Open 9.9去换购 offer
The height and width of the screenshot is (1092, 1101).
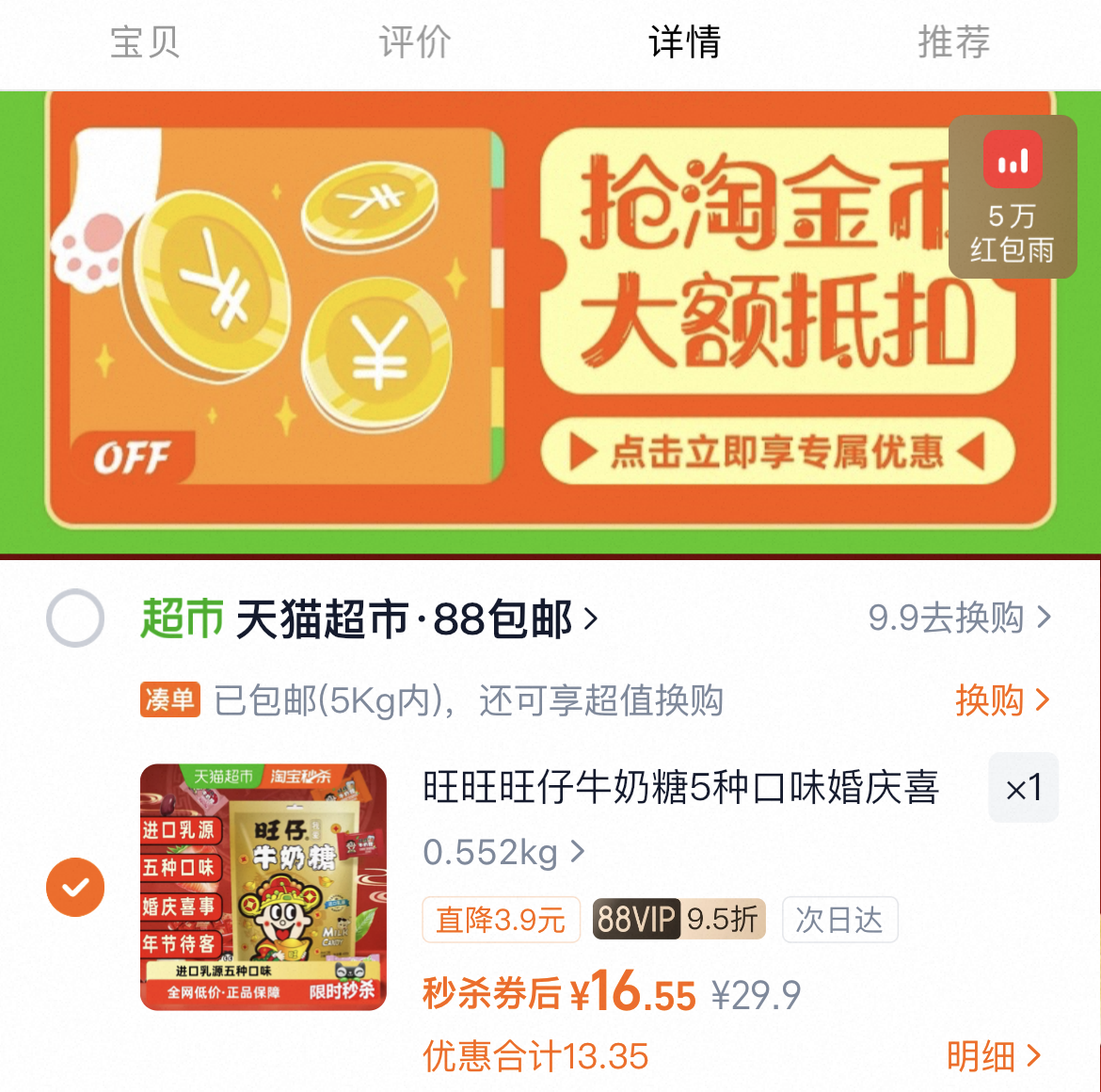pos(959,618)
